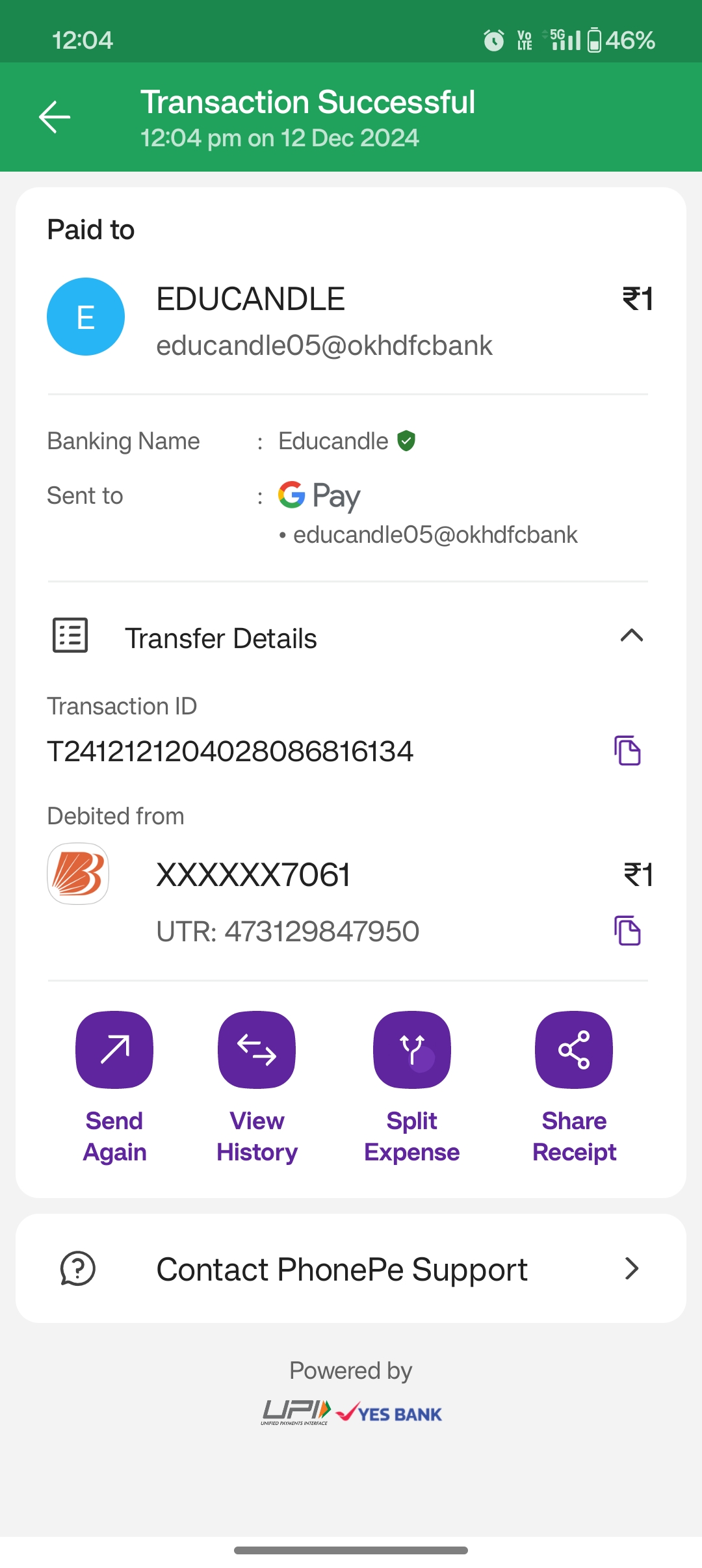Copy the Transaction ID
The height and width of the screenshot is (1568, 702).
click(x=627, y=751)
